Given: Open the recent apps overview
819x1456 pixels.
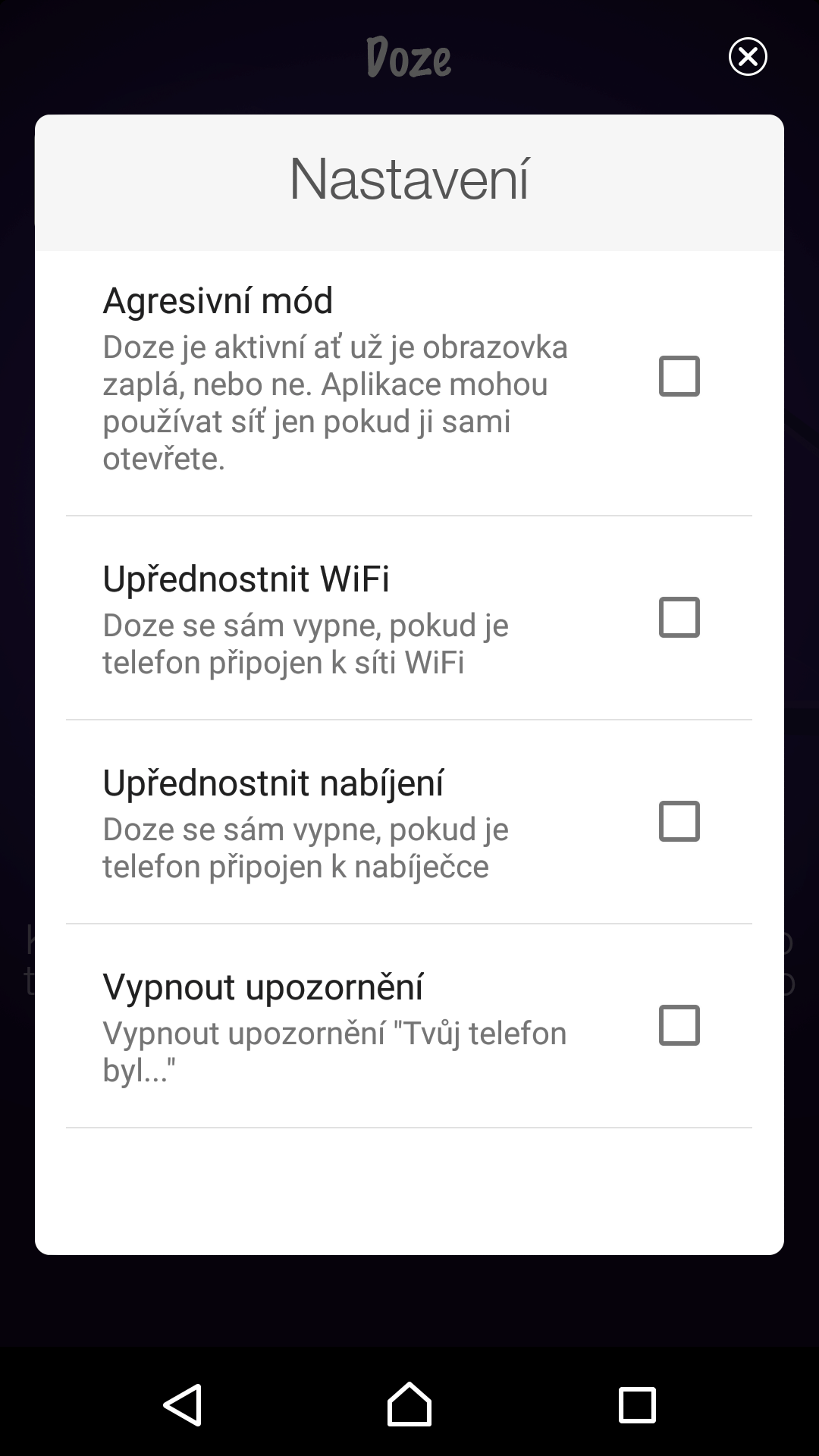Looking at the screenshot, I should 636,1404.
